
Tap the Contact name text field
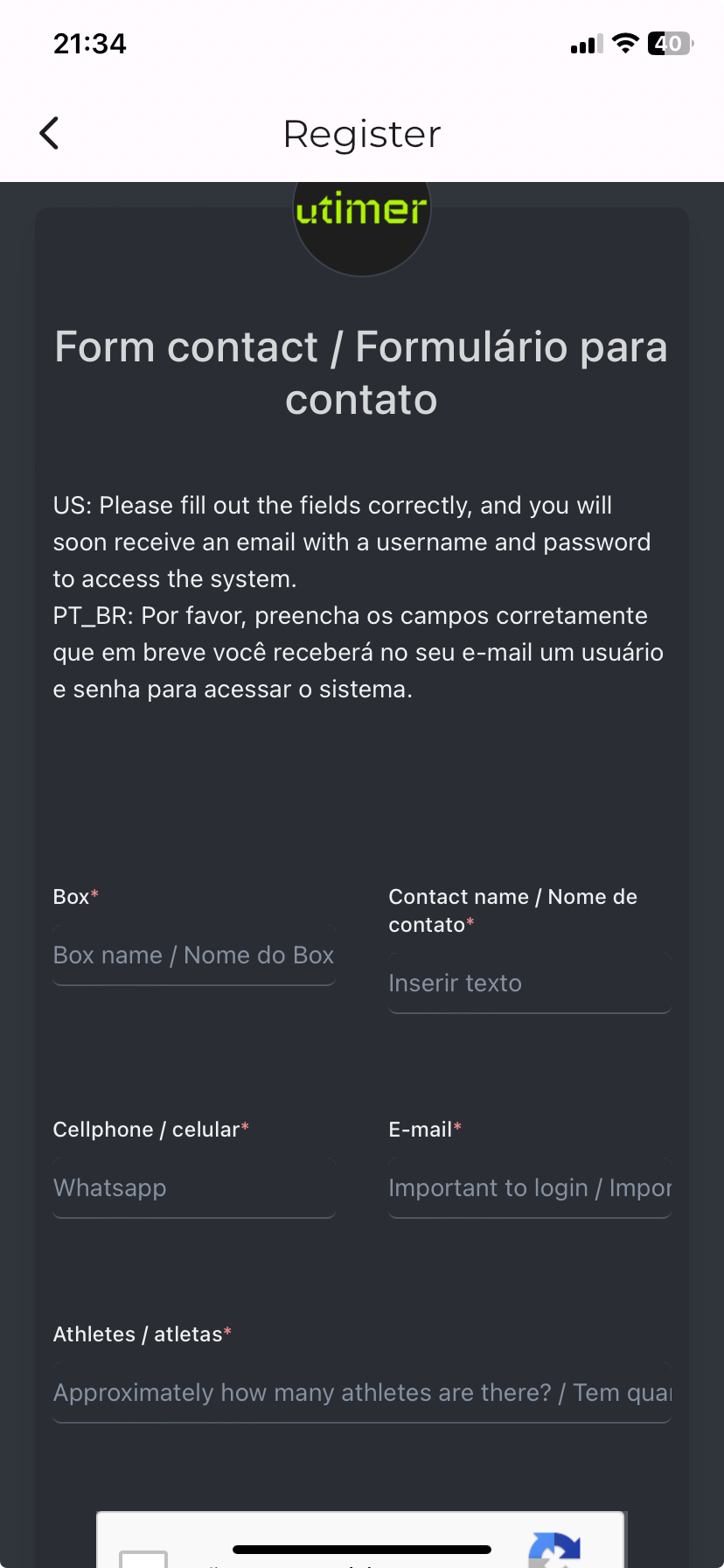[529, 983]
